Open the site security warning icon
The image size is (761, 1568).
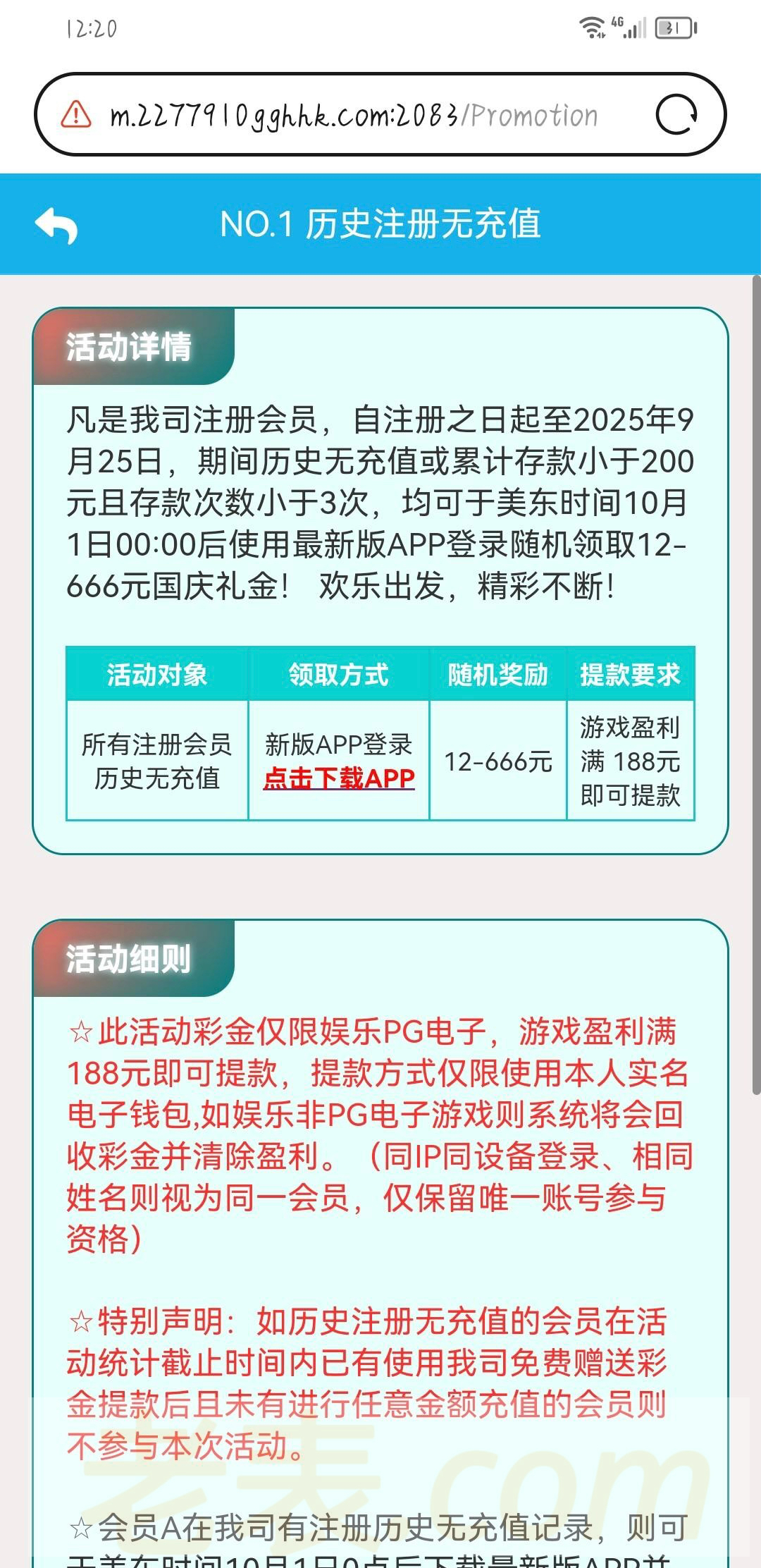tap(76, 114)
